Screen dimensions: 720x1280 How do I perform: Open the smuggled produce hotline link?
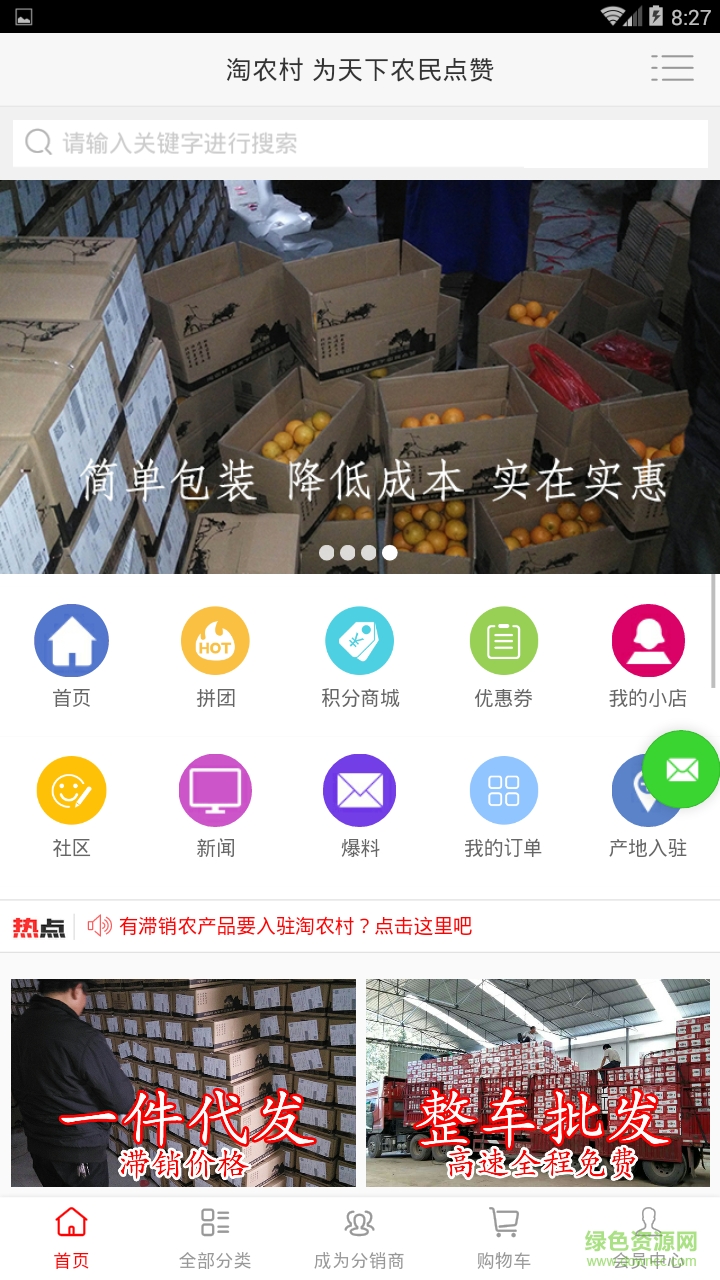[300, 927]
